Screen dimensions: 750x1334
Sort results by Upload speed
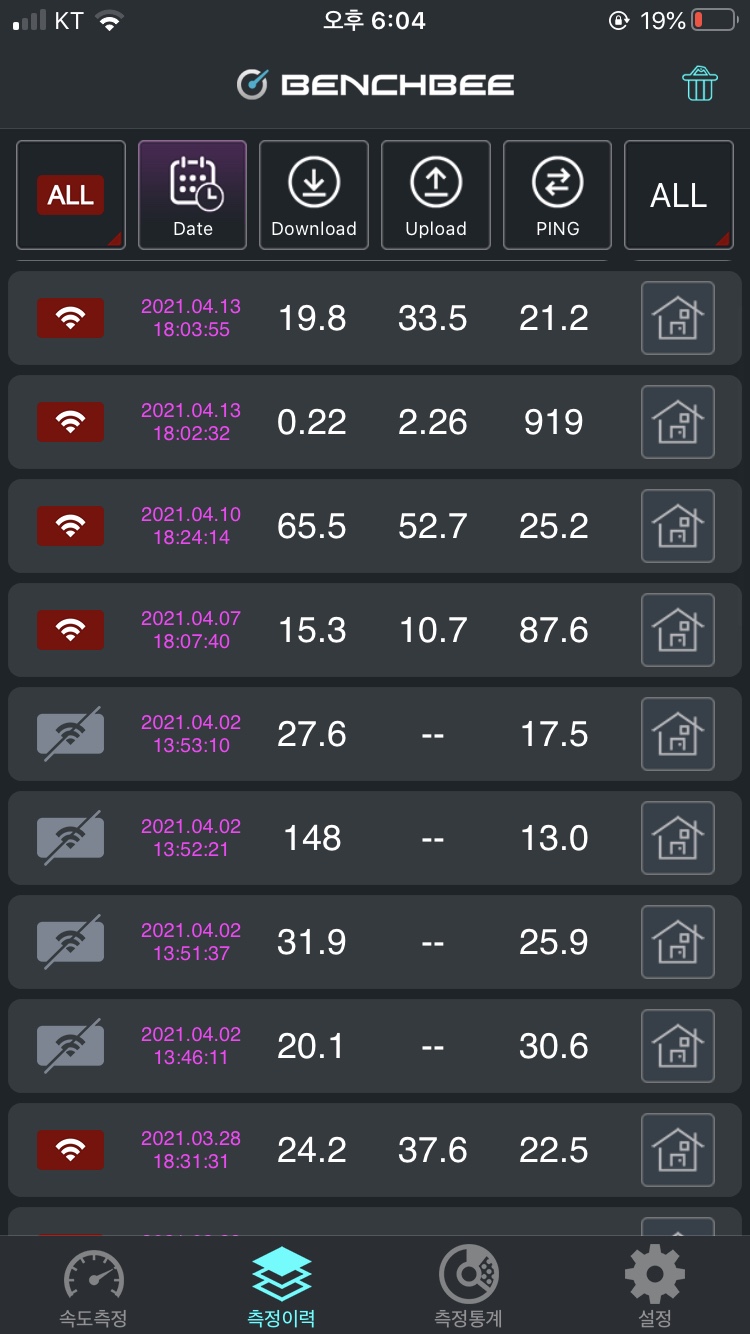(x=436, y=195)
